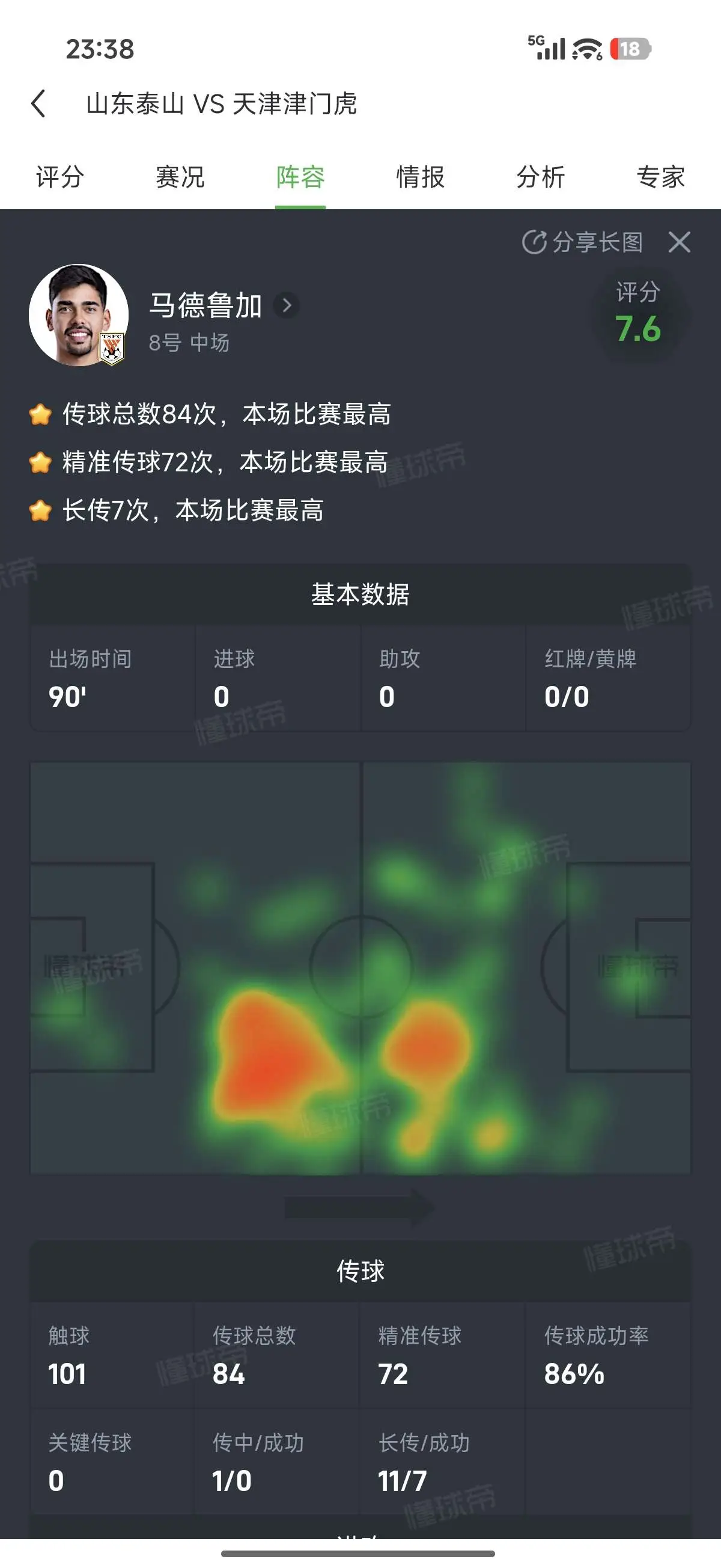Switch to the 分析 tab
Image resolution: width=721 pixels, height=1568 pixels.
(541, 177)
